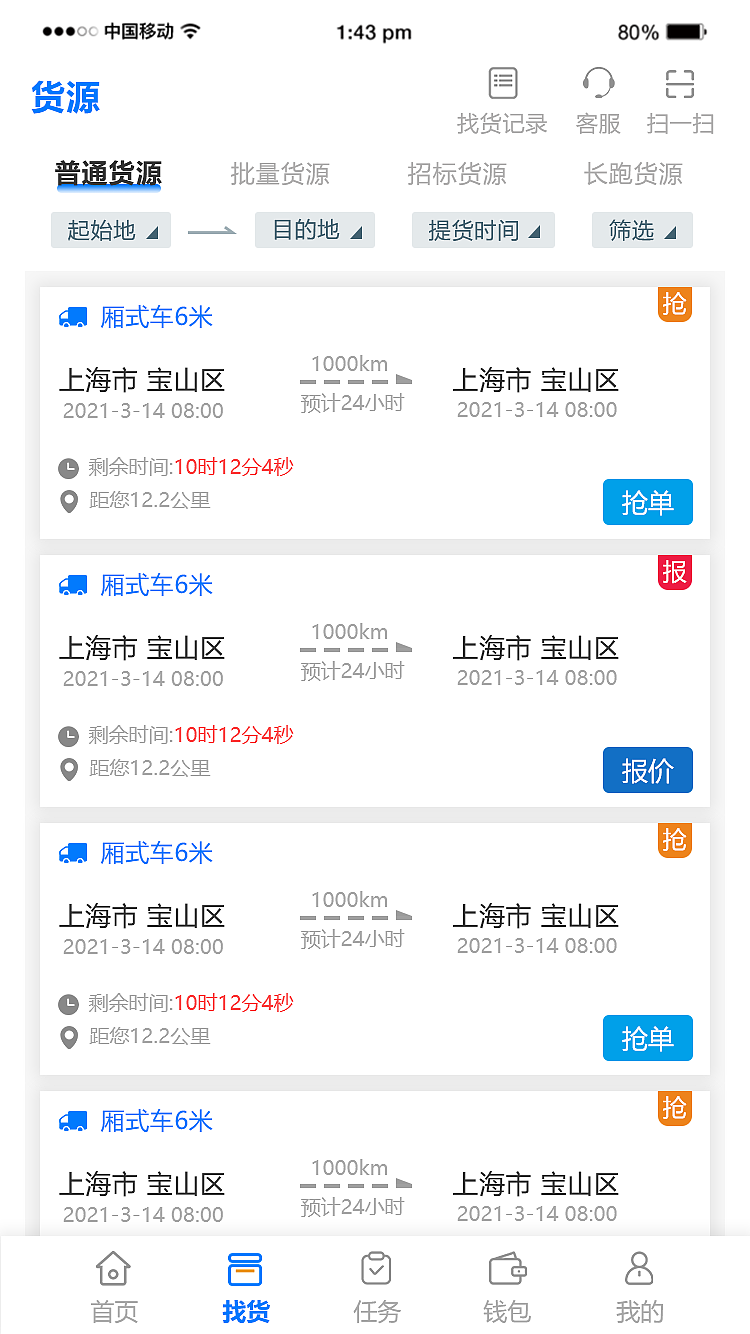The height and width of the screenshot is (1334, 750).
Task: Tap the orange 抢 badge on first listing
Action: (x=675, y=305)
